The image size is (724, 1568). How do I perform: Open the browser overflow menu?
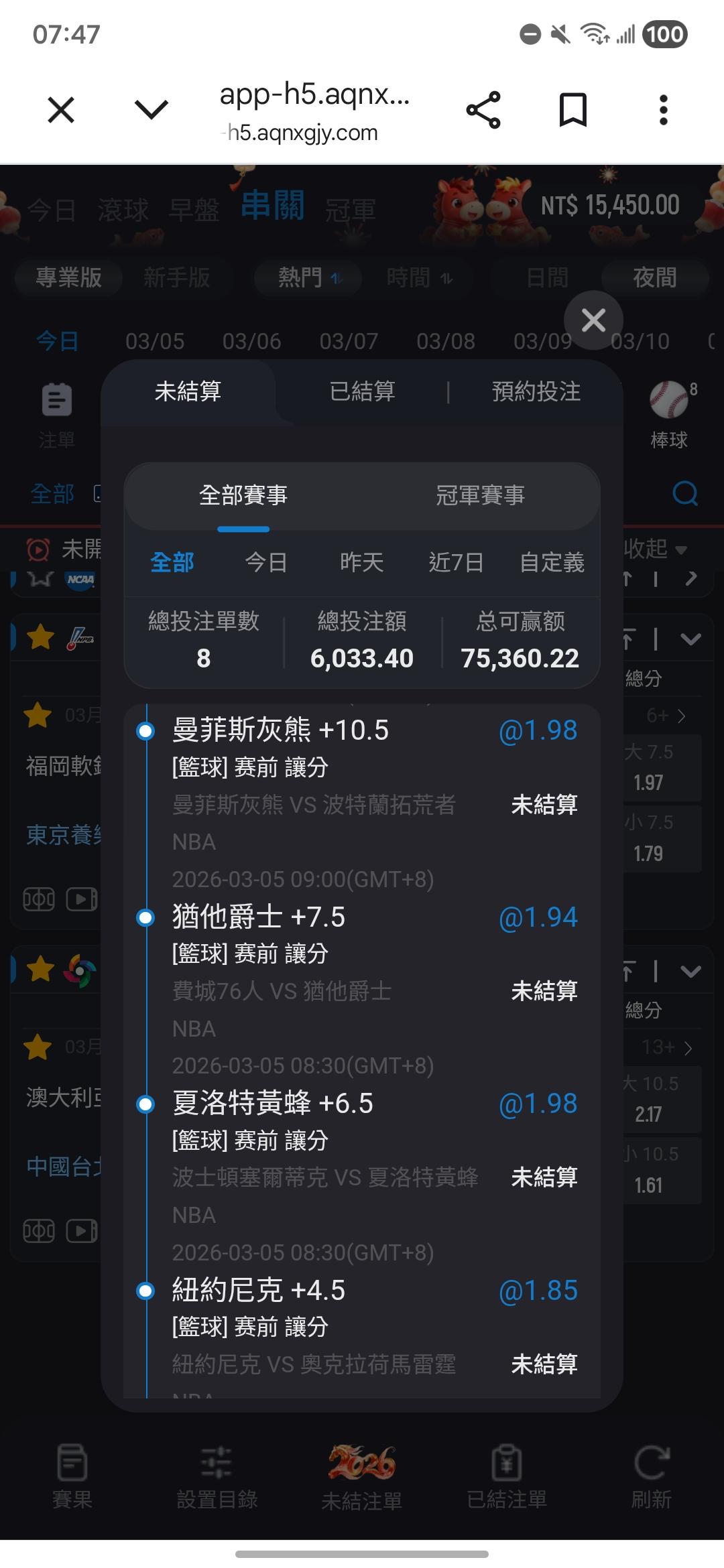663,110
